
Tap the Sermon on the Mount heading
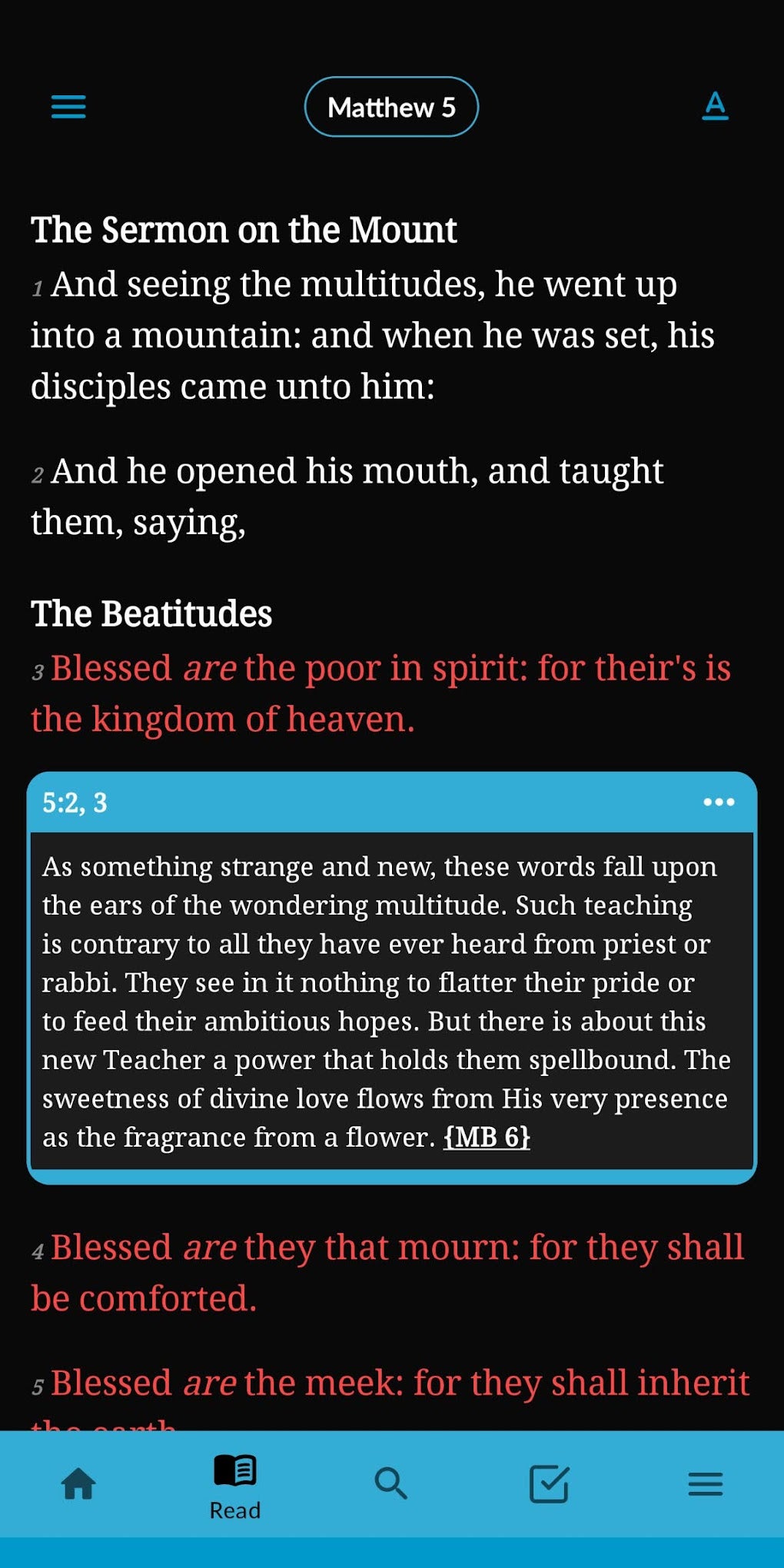pyautogui.click(x=244, y=229)
